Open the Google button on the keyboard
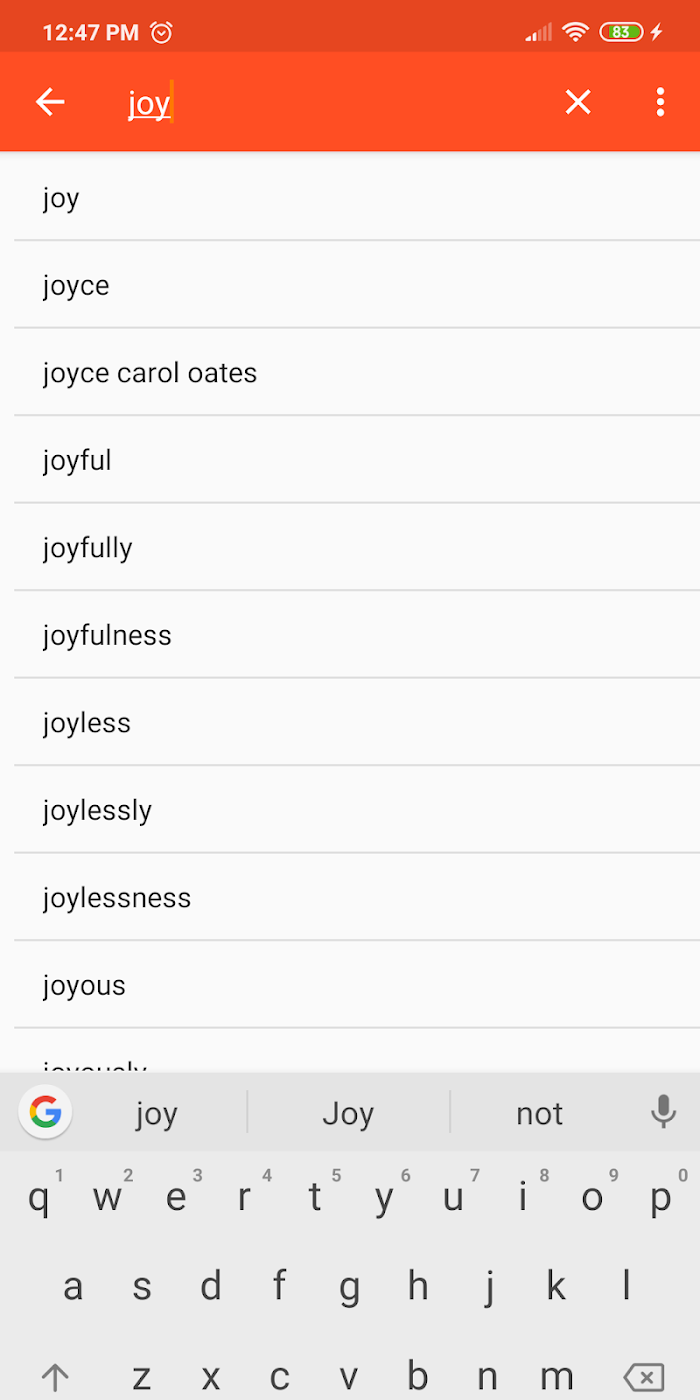The height and width of the screenshot is (1400, 700). tap(45, 1112)
